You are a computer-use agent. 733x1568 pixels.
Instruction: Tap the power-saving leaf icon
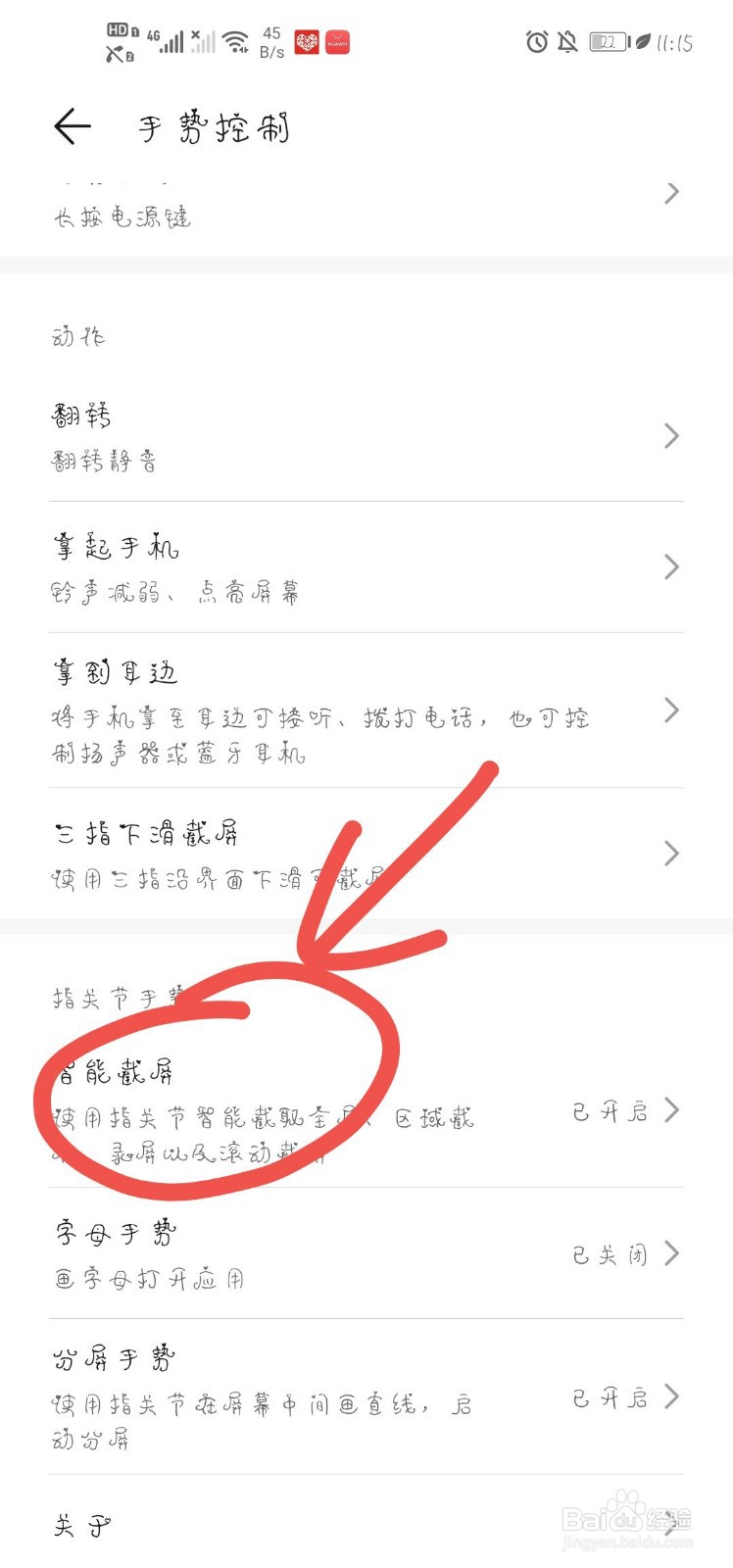coord(642,43)
